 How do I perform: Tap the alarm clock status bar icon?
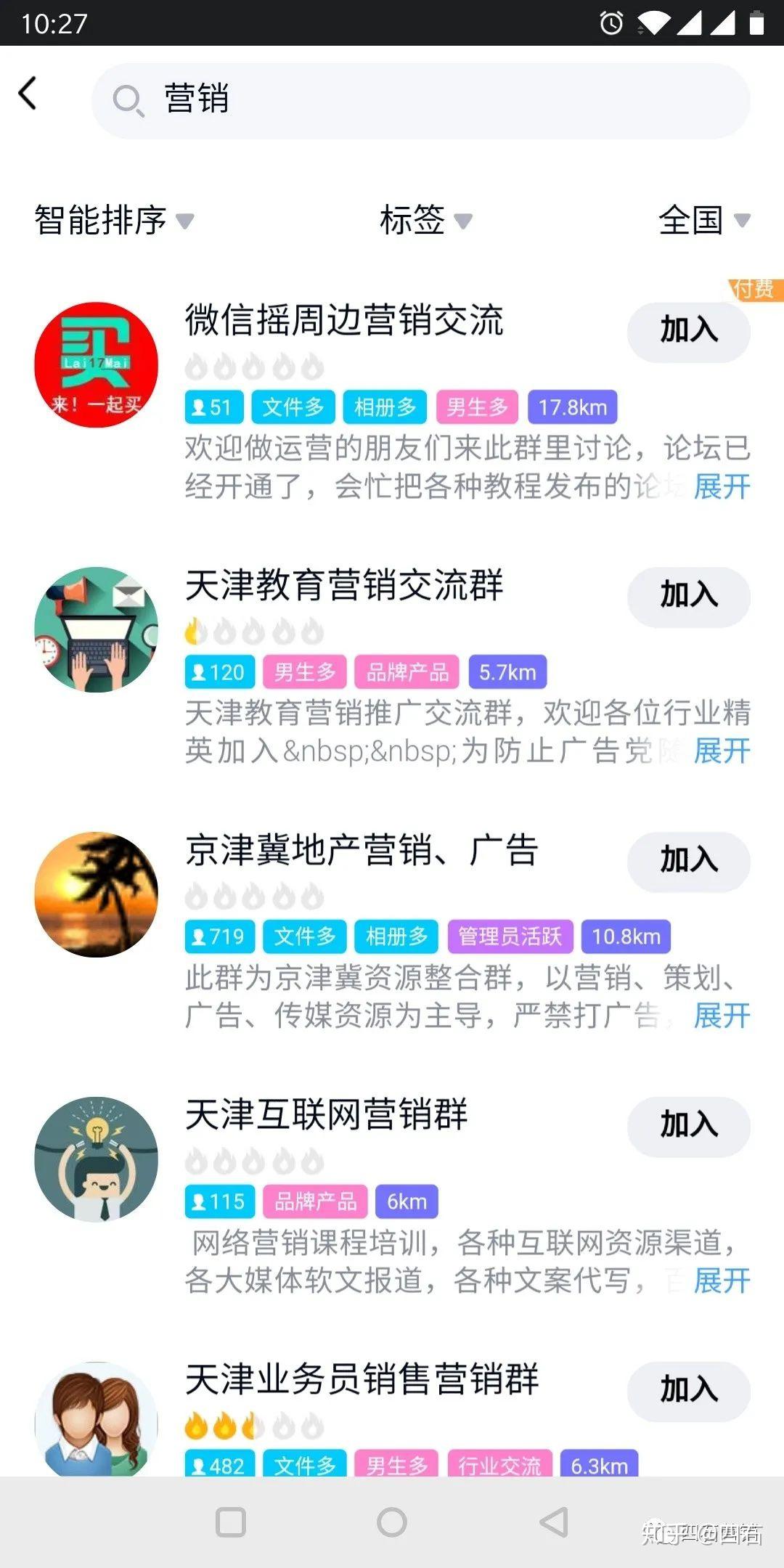pyautogui.click(x=612, y=23)
